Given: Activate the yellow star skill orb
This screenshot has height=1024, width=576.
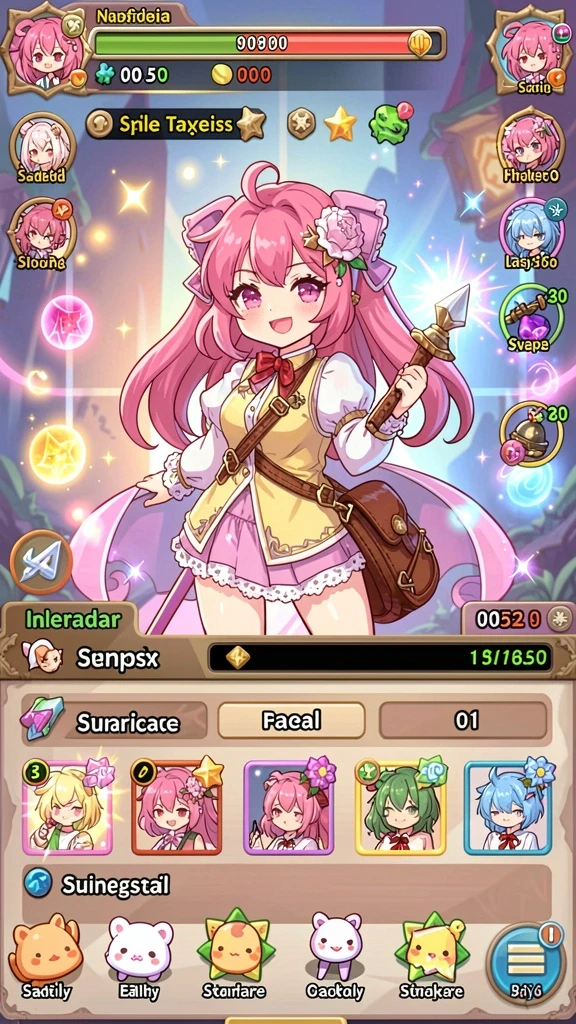Looking at the screenshot, I should [57, 454].
